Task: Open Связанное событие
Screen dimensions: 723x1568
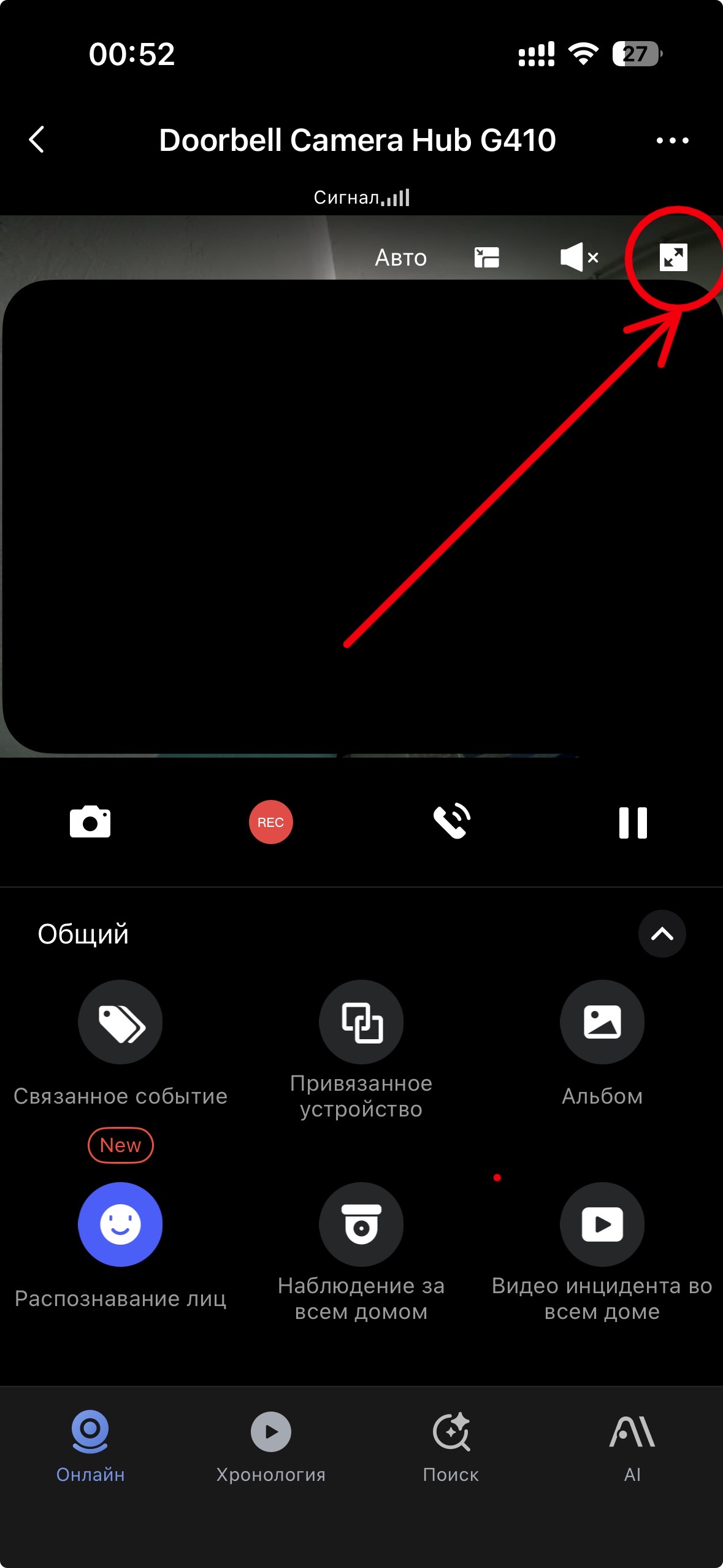Action: [120, 1022]
